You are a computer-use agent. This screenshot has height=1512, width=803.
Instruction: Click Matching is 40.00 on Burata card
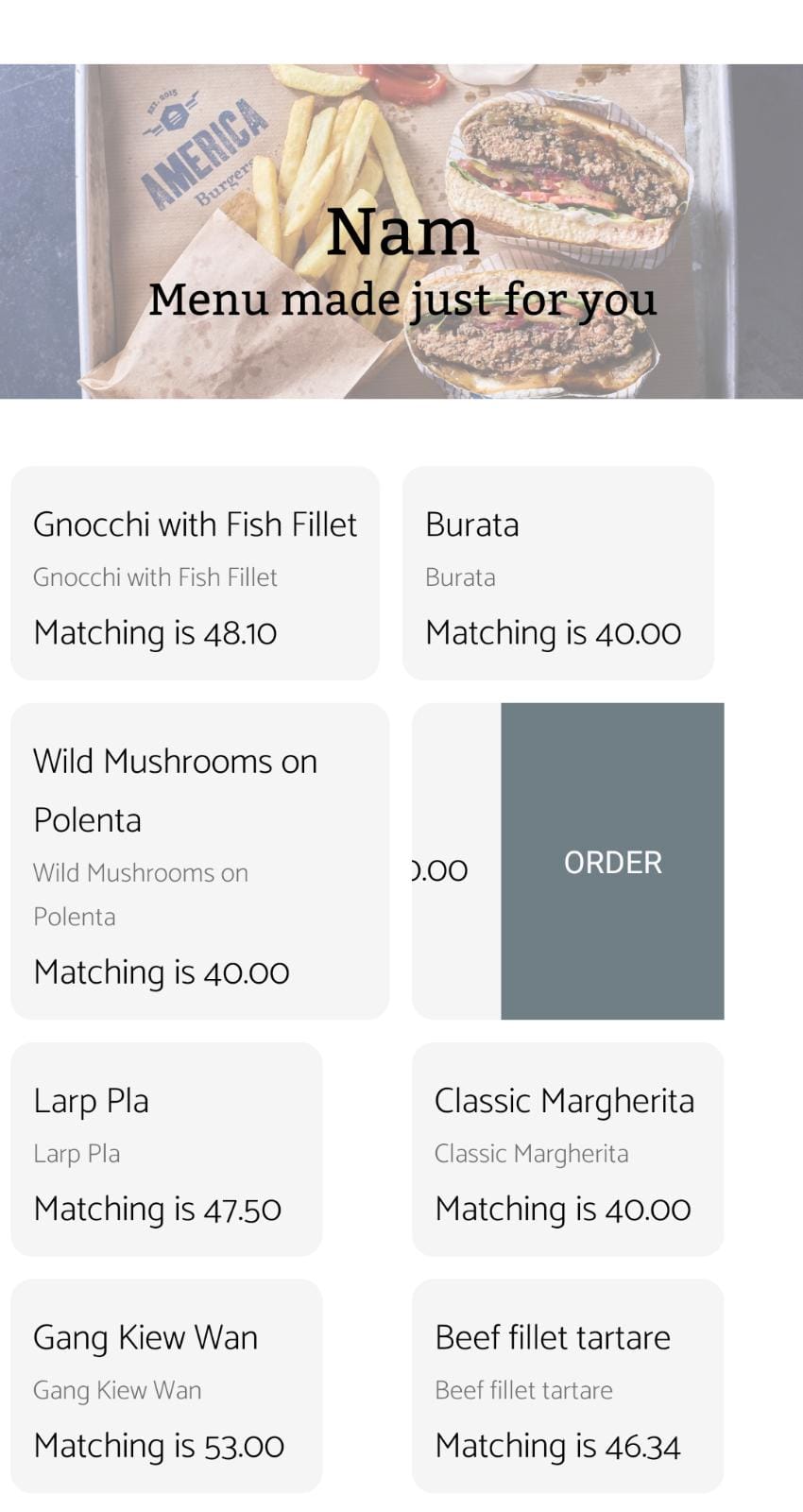[x=553, y=633]
